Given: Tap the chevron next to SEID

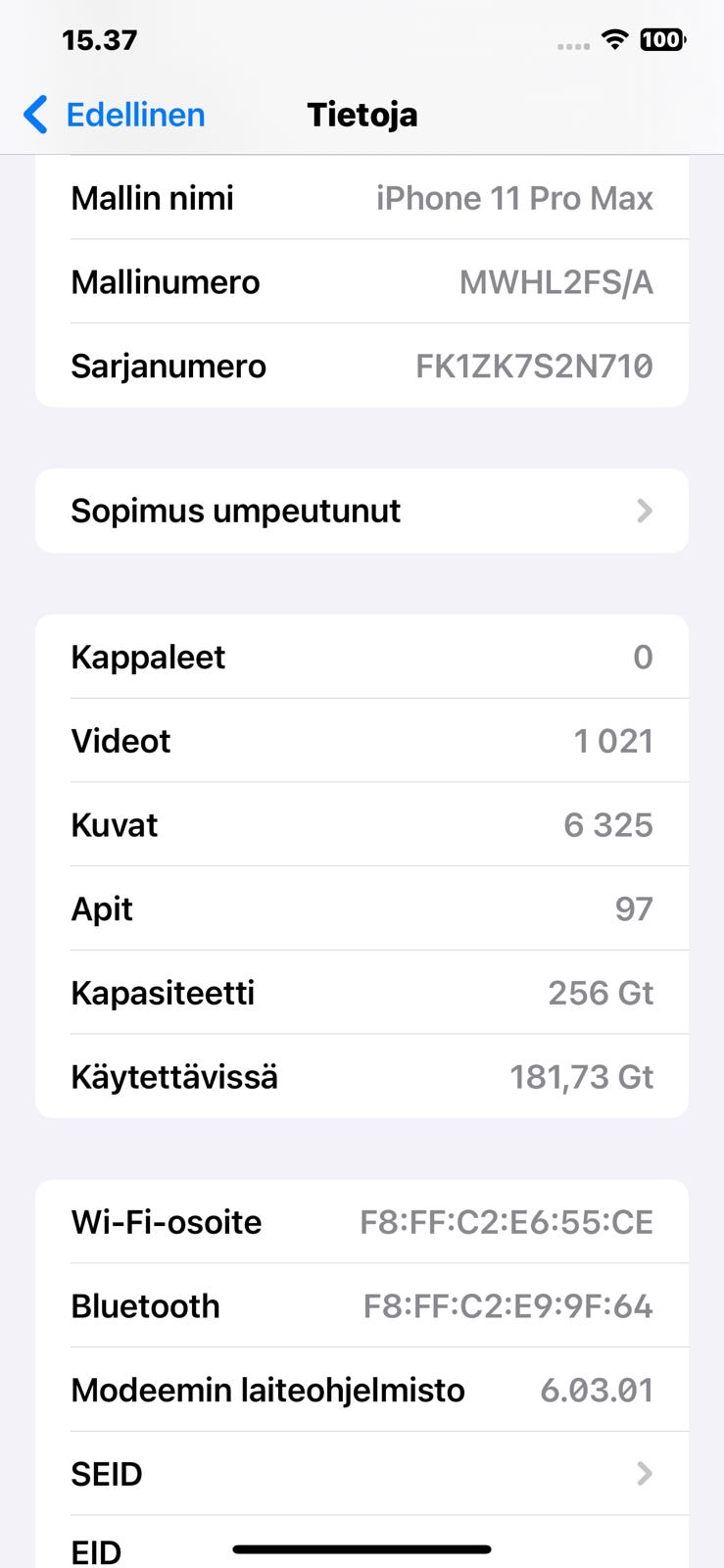Looking at the screenshot, I should (x=644, y=1474).
